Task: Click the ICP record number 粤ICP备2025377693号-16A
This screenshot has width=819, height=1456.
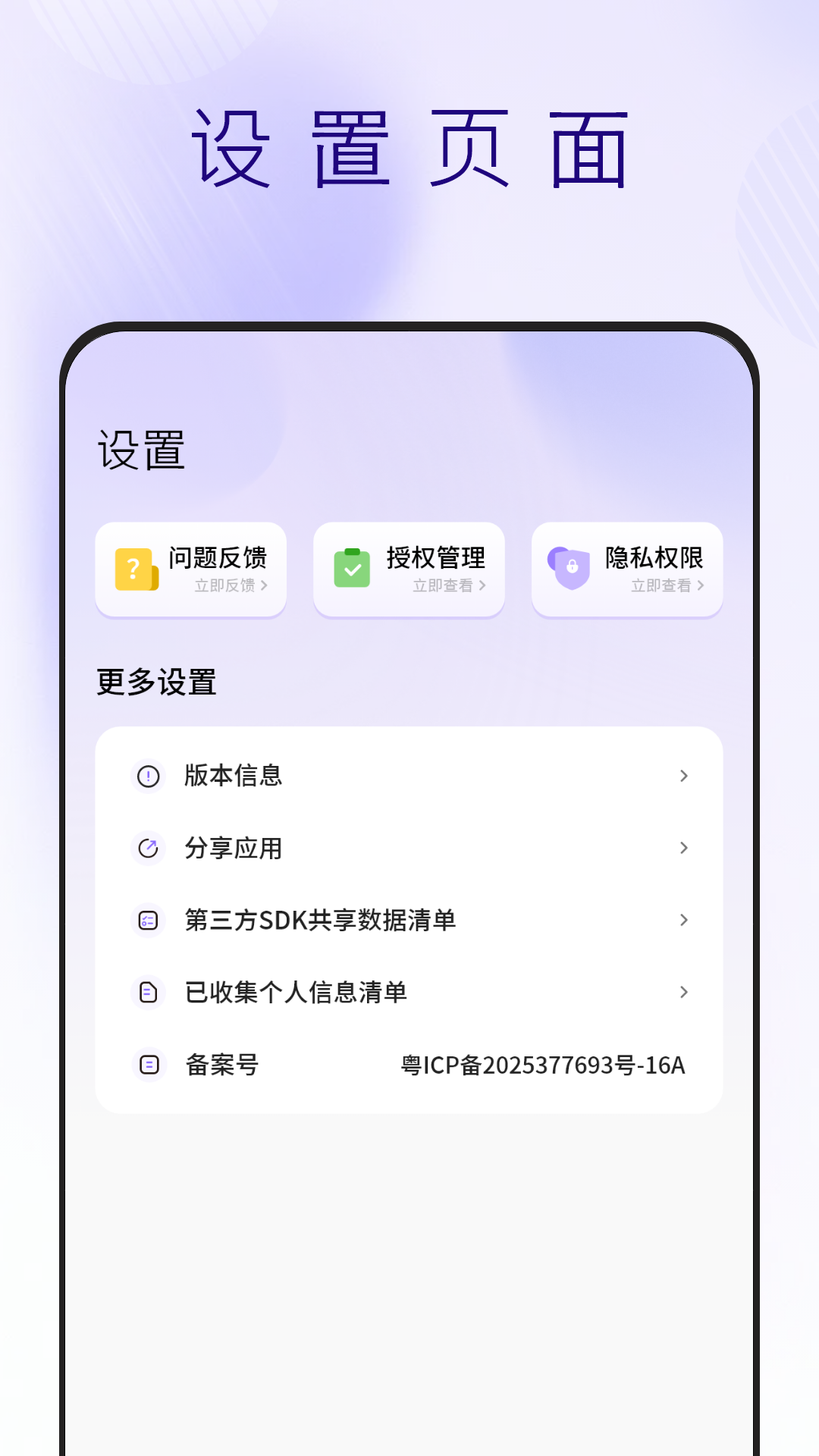Action: tap(542, 1065)
